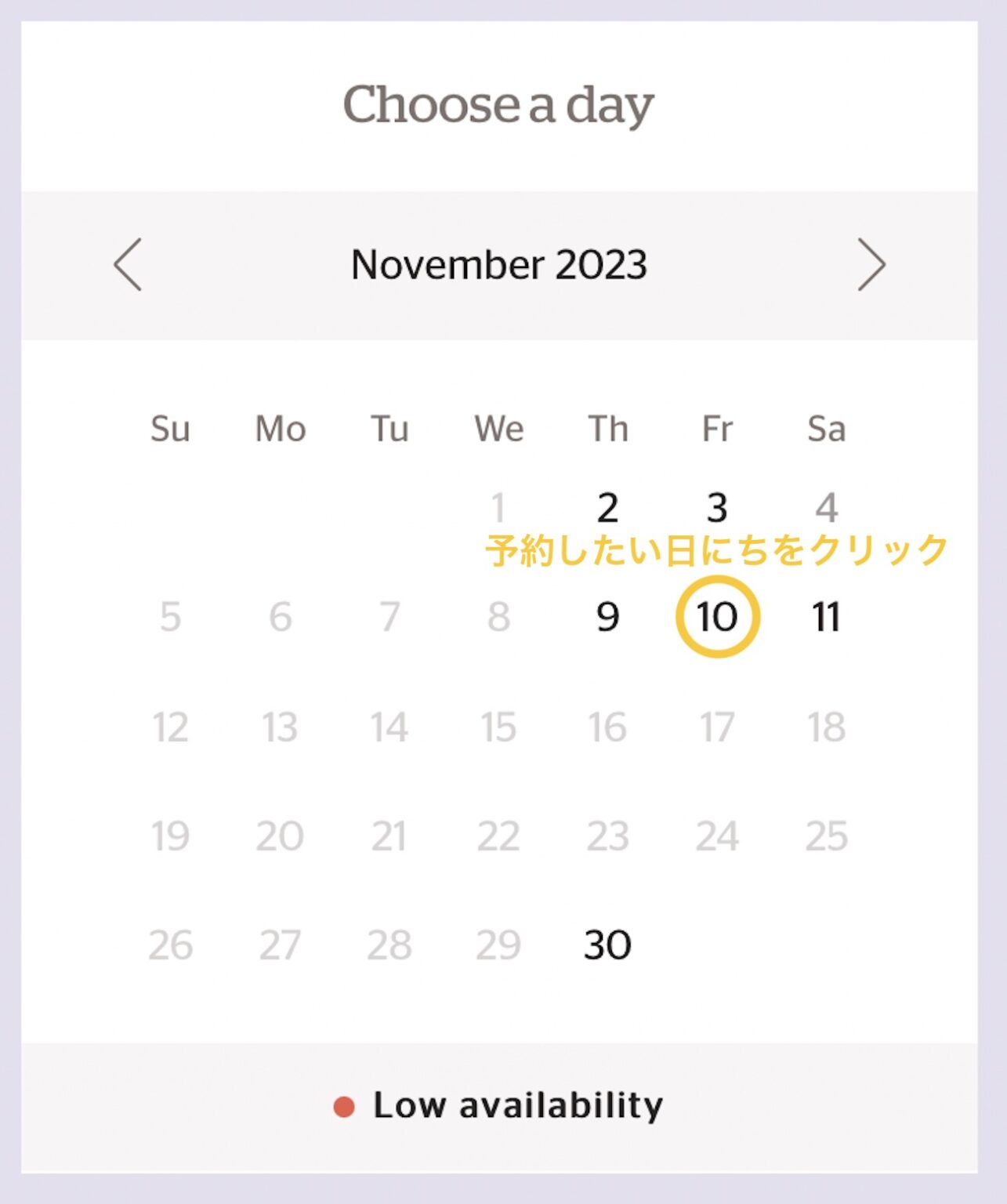The image size is (1007, 1204).
Task: Pick November 9 as the day
Action: (607, 617)
